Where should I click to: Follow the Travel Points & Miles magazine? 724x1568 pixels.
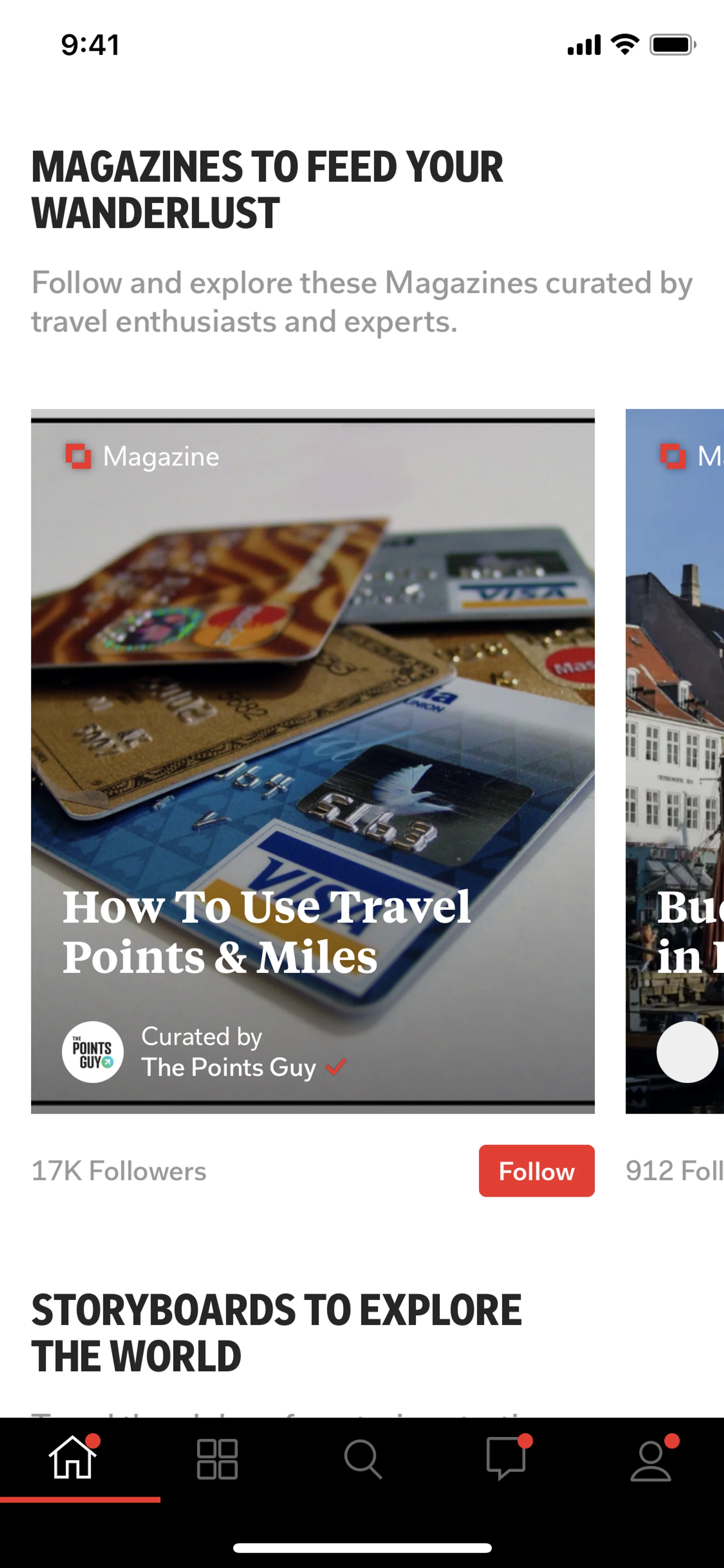point(536,1170)
